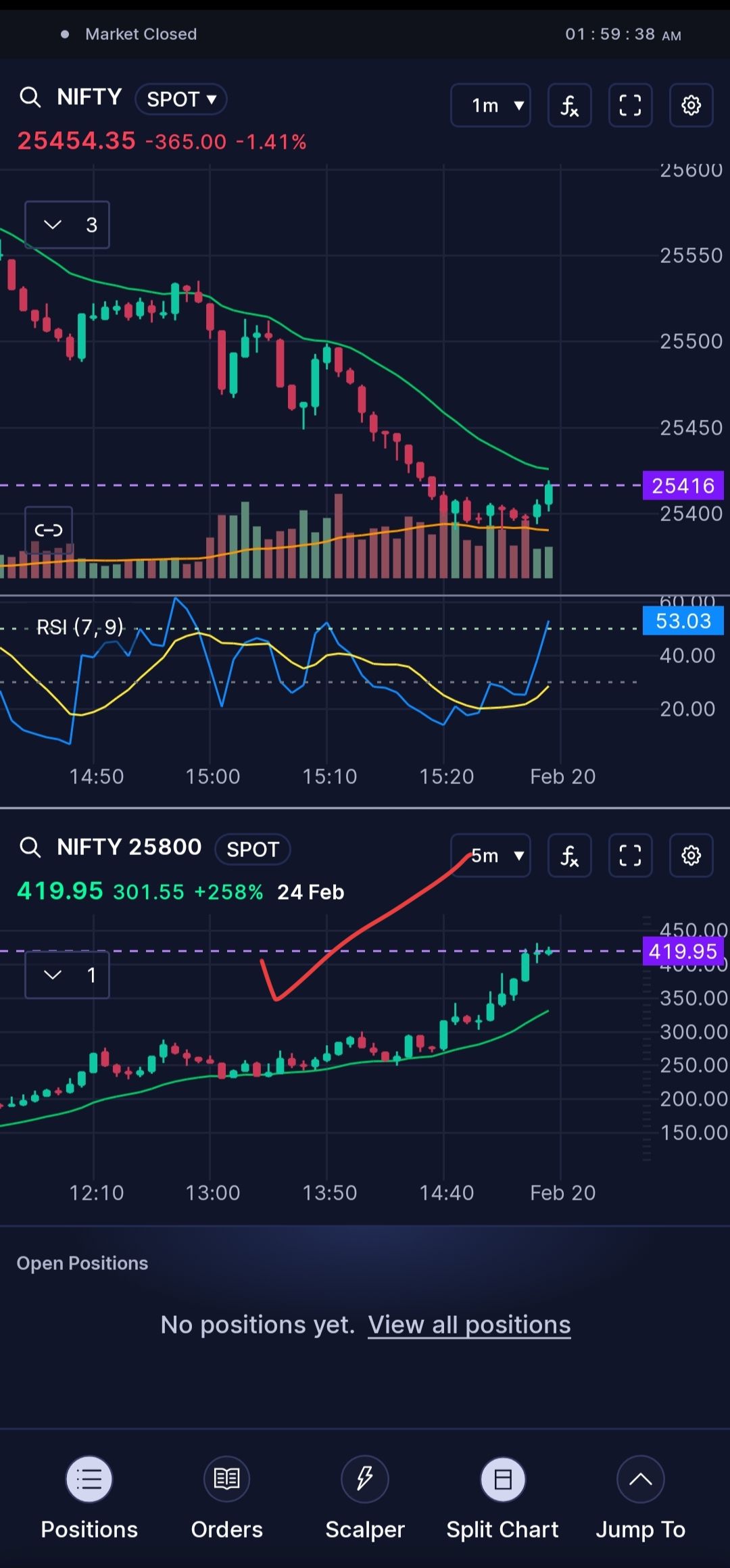Image resolution: width=730 pixels, height=1568 pixels.
Task: Open SPOT dropdown on NIFTY chart
Action: (x=181, y=99)
